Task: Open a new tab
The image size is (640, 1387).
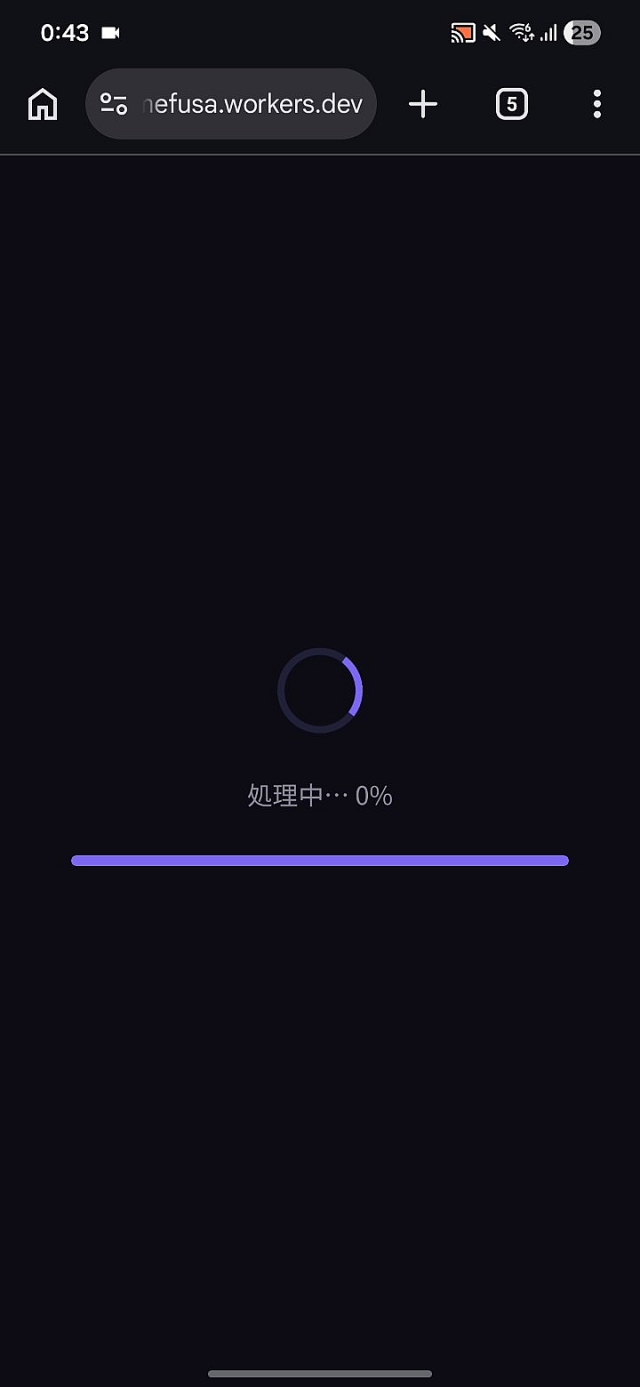Action: [423, 104]
